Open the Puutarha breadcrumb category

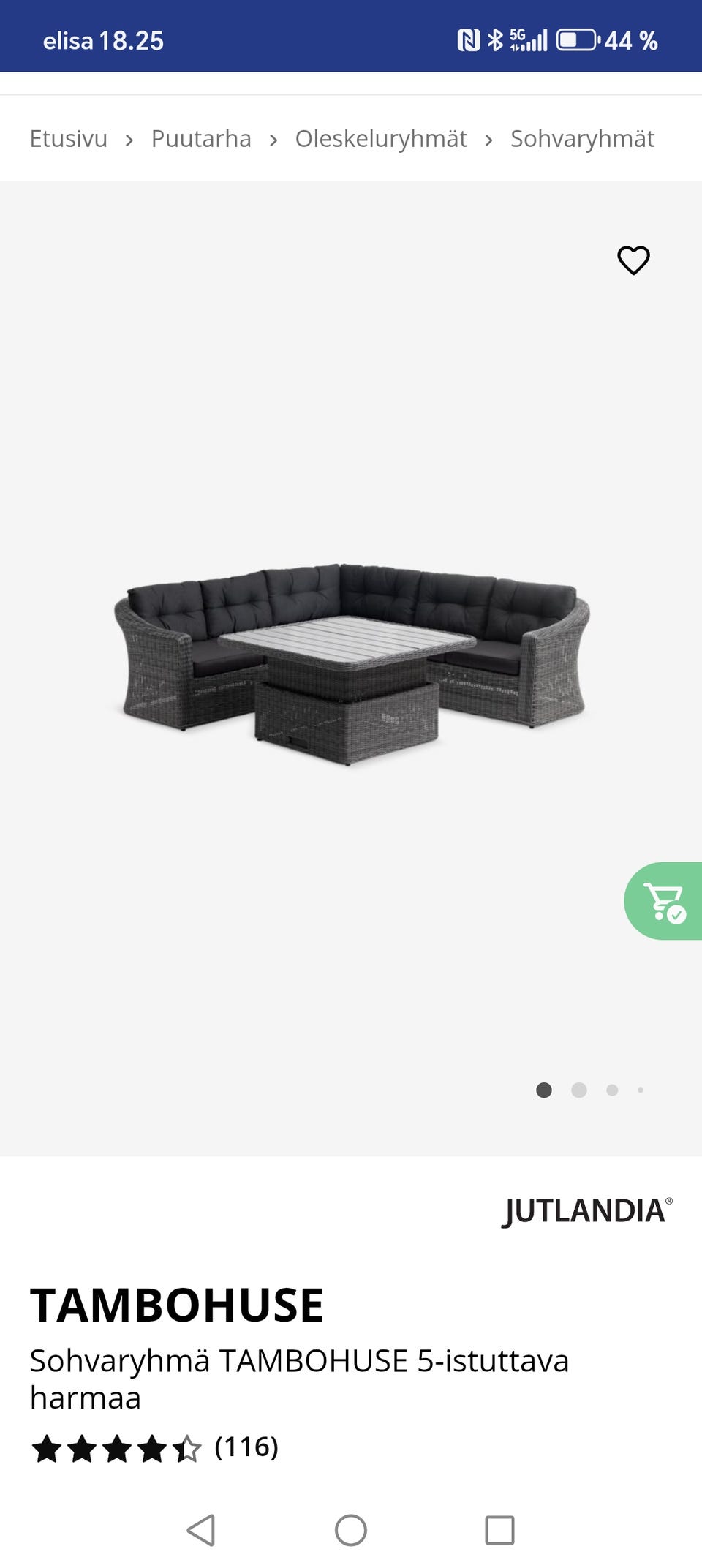tap(201, 138)
